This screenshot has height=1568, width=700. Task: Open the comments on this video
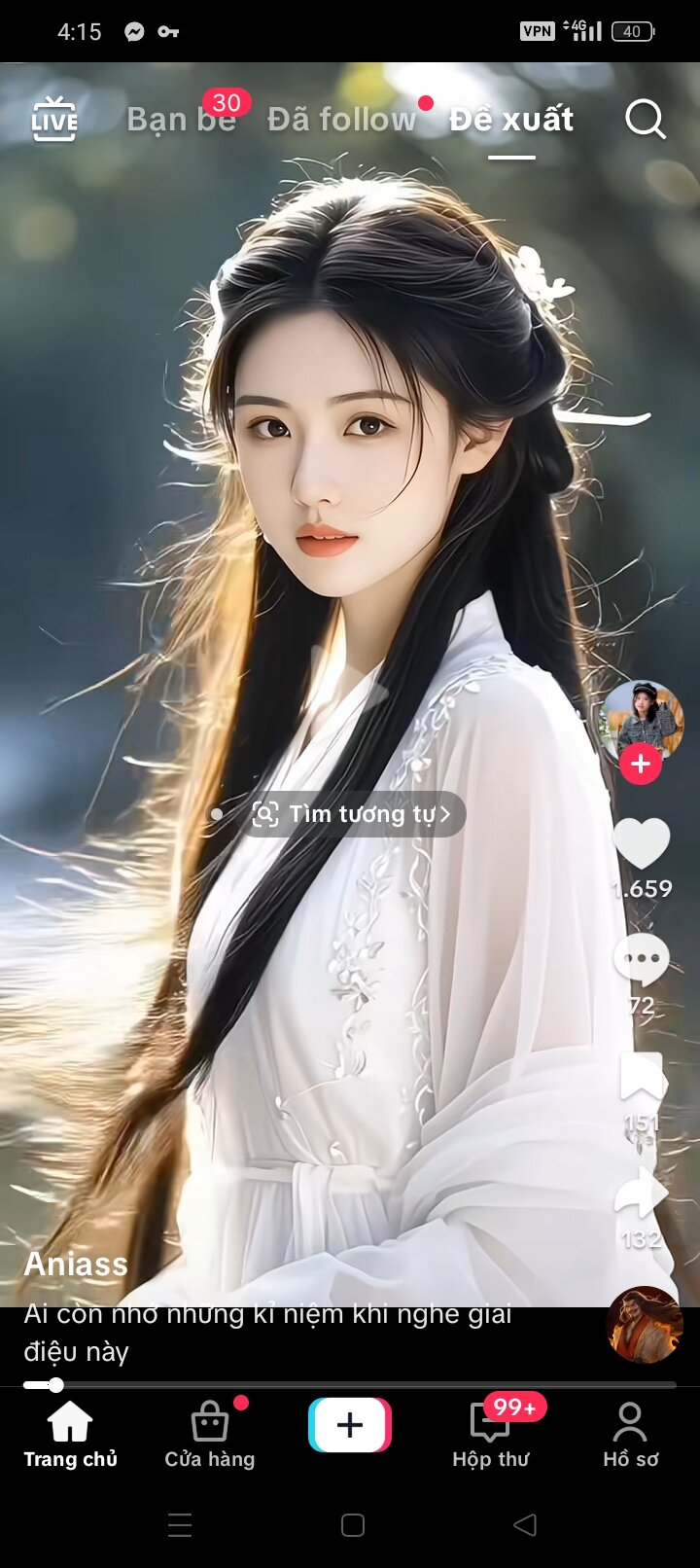click(x=642, y=961)
